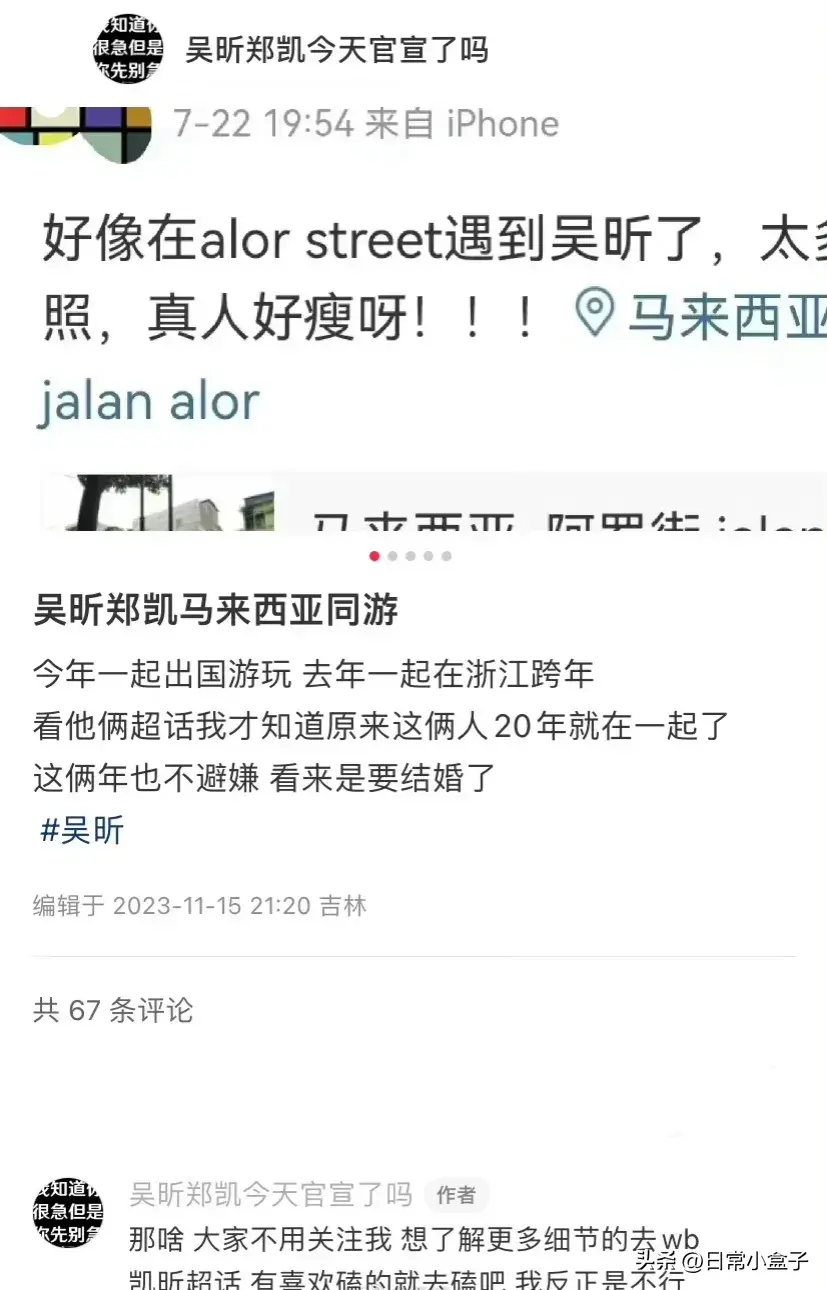Open commenter name marked 作者
The image size is (827, 1290).
[270, 1193]
